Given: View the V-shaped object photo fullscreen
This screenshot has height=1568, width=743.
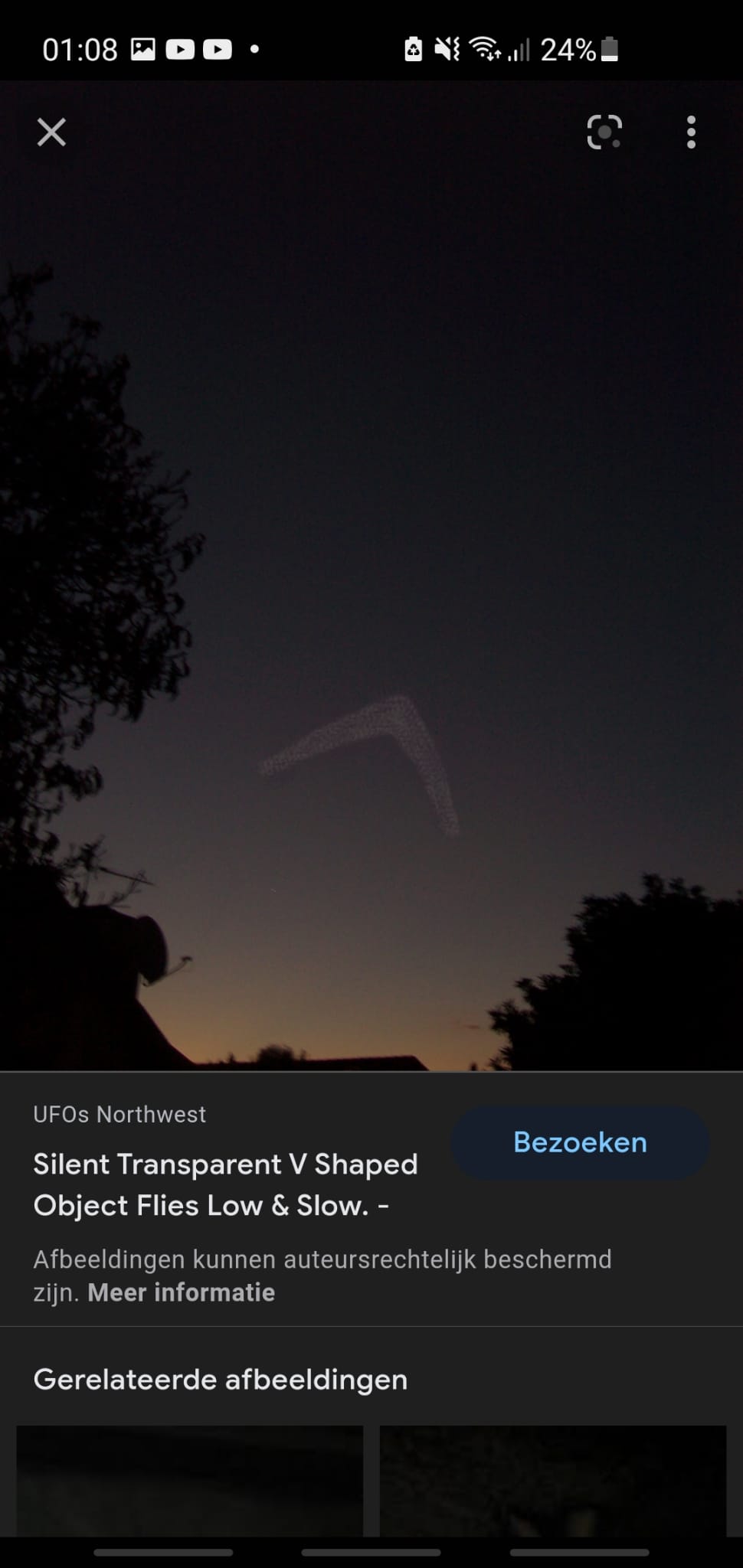Looking at the screenshot, I should [x=371, y=576].
